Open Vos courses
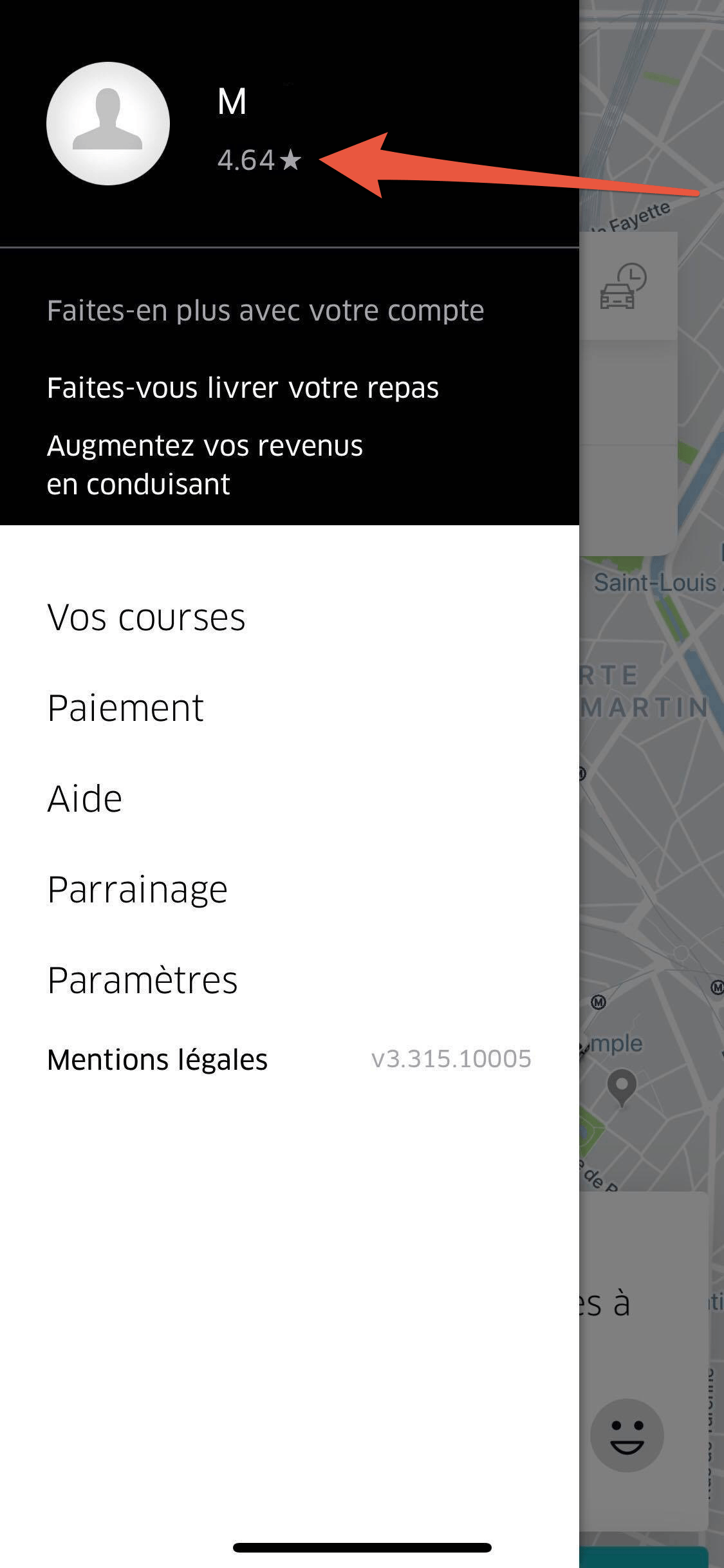The width and height of the screenshot is (724, 1568). 146,617
